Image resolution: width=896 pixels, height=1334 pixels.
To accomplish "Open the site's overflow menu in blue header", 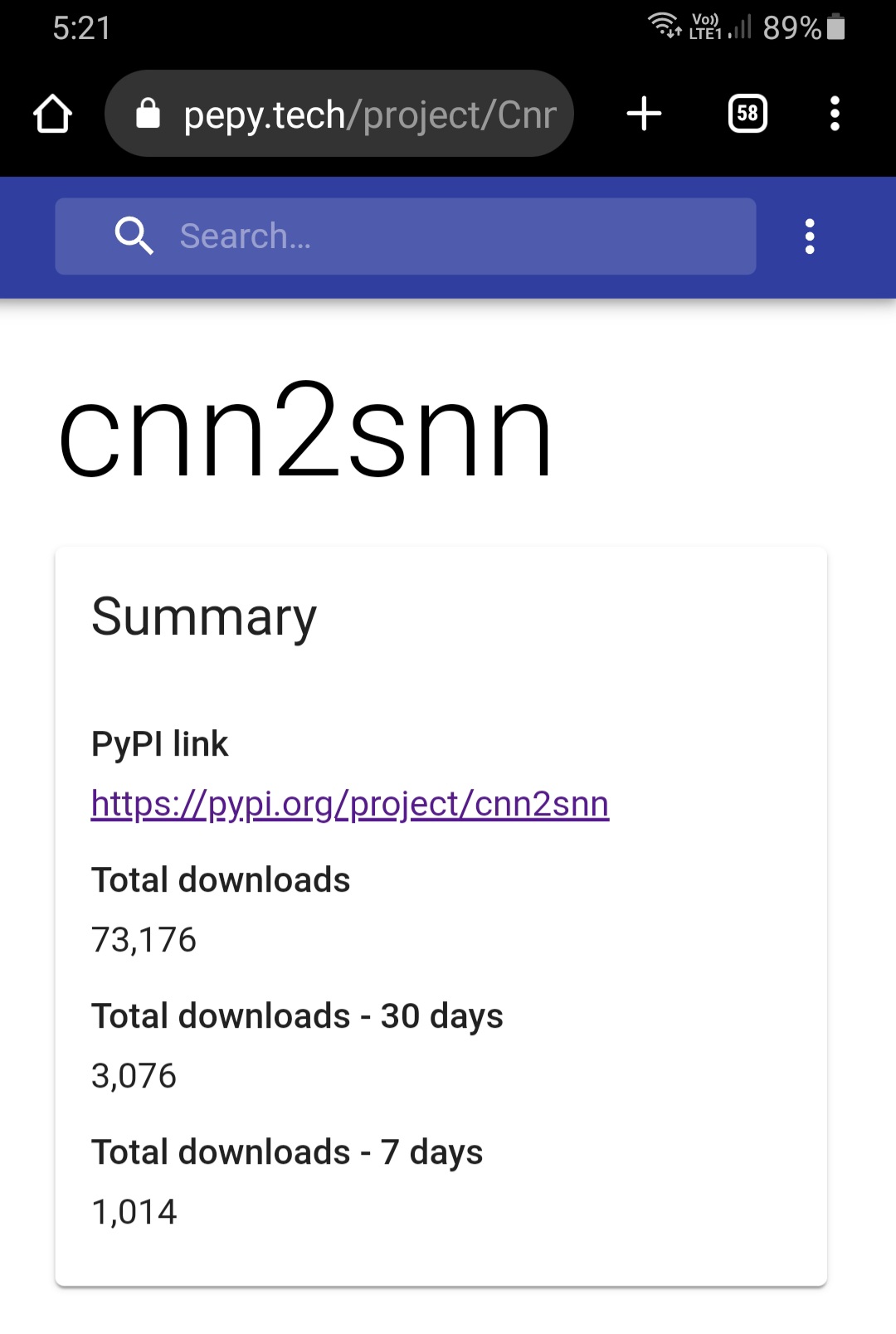I will coord(810,236).
